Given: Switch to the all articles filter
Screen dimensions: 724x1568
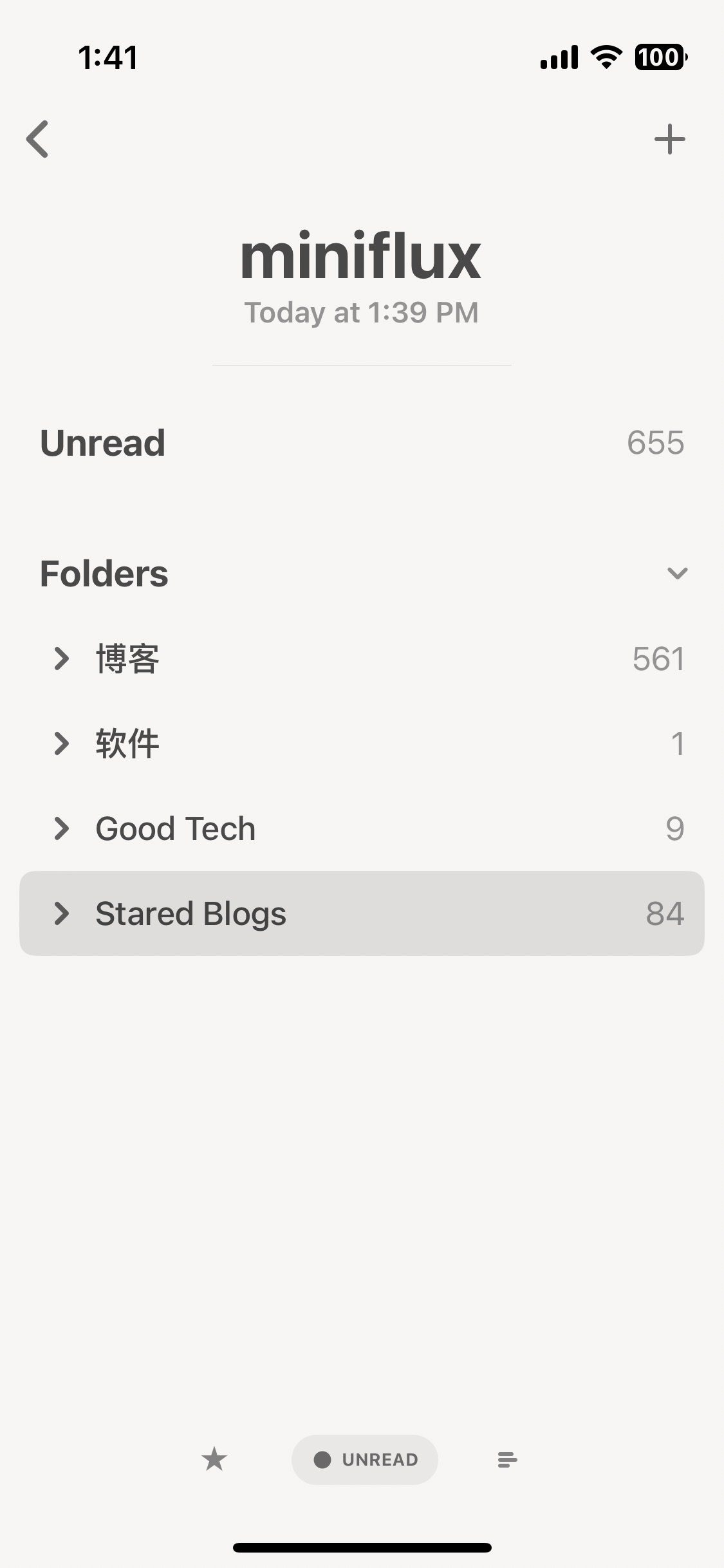Looking at the screenshot, I should [x=508, y=1459].
